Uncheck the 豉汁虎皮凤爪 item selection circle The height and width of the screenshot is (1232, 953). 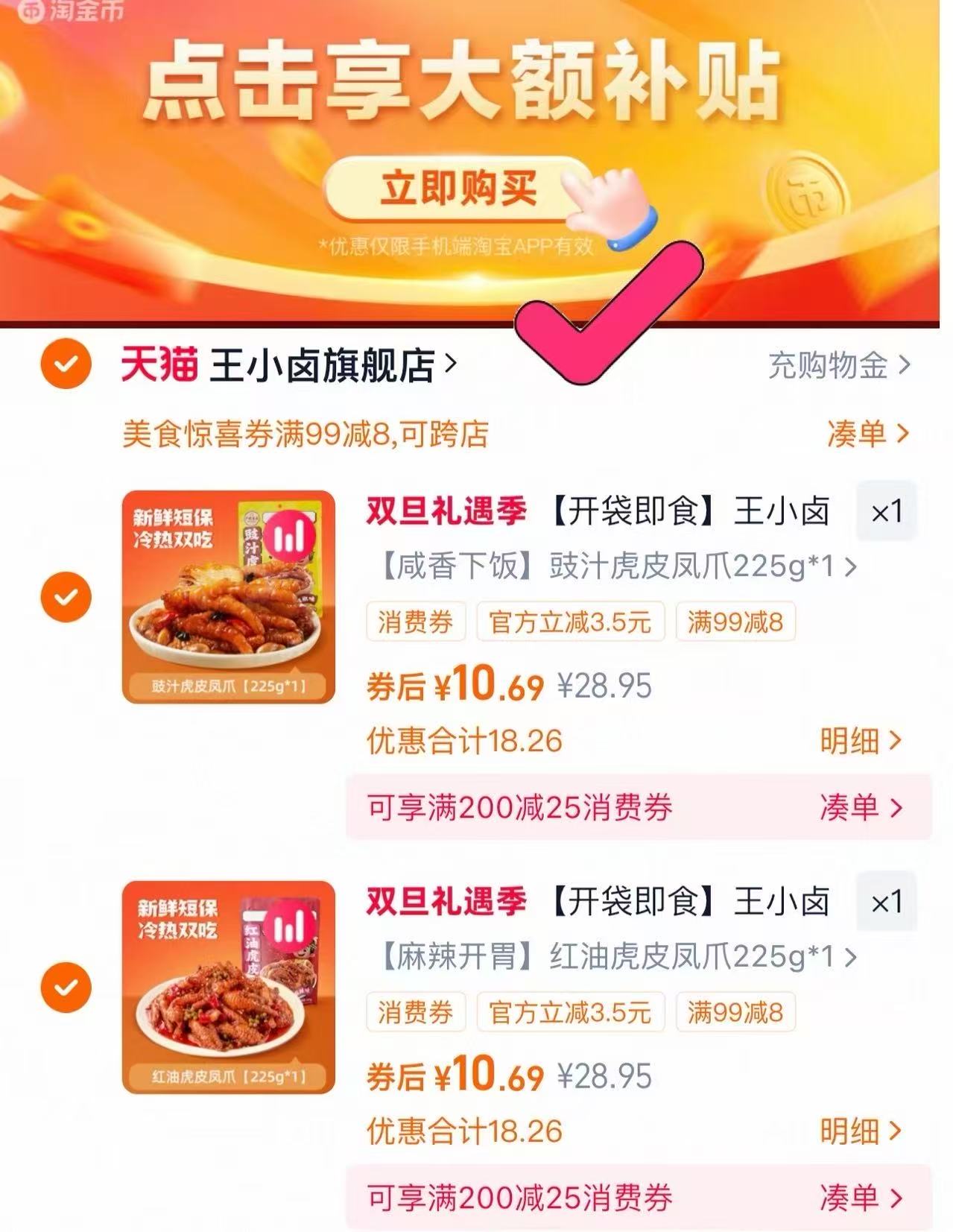(x=68, y=596)
